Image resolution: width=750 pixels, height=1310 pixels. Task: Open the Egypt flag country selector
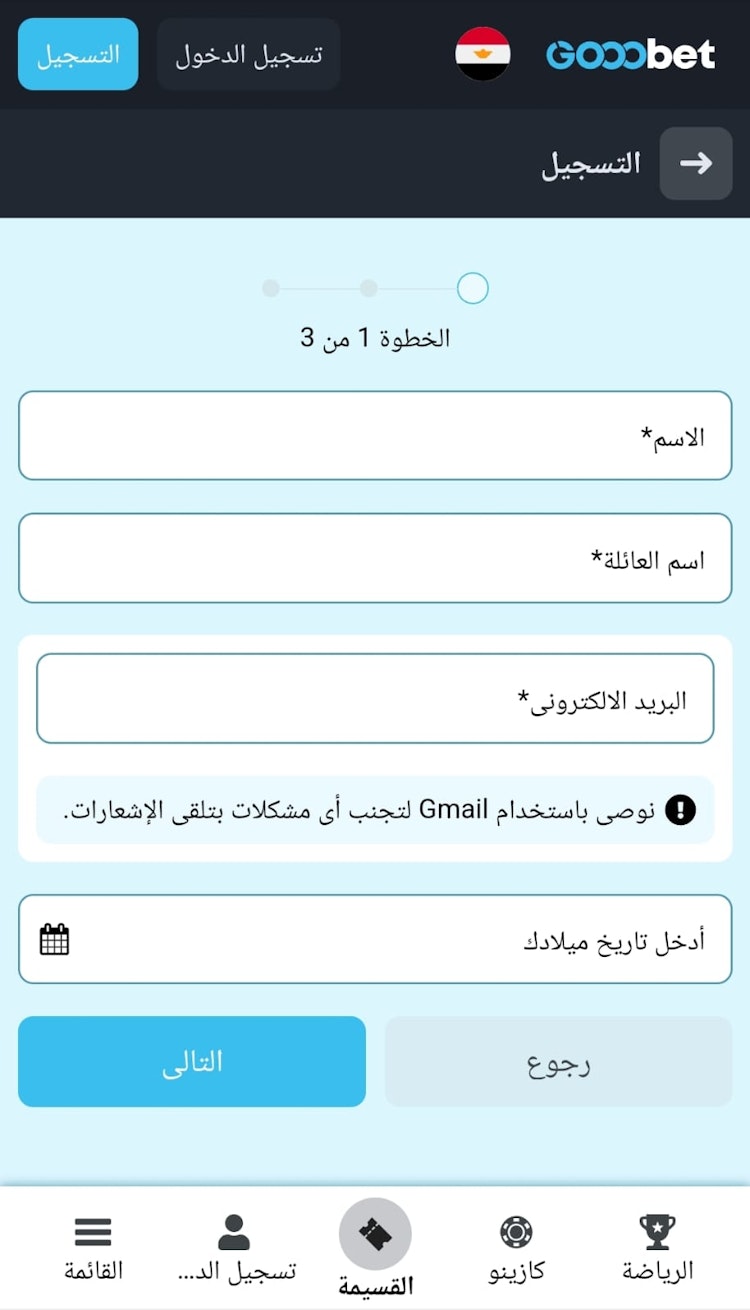click(x=483, y=54)
